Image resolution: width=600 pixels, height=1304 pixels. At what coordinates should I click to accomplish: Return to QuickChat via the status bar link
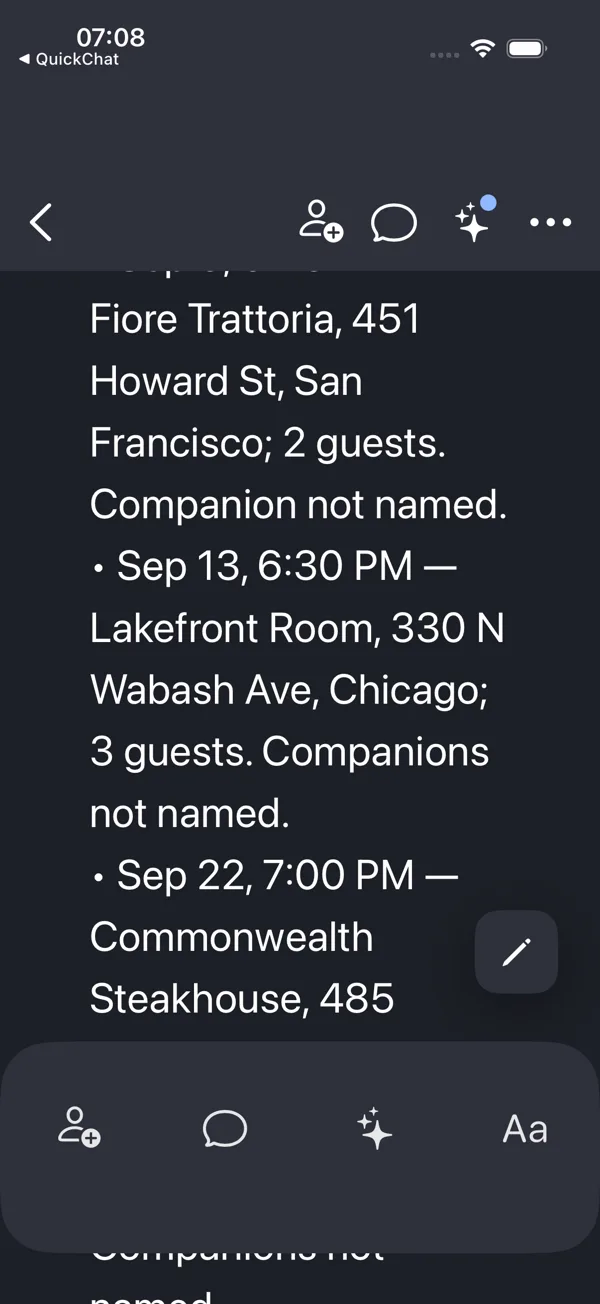pos(69,59)
